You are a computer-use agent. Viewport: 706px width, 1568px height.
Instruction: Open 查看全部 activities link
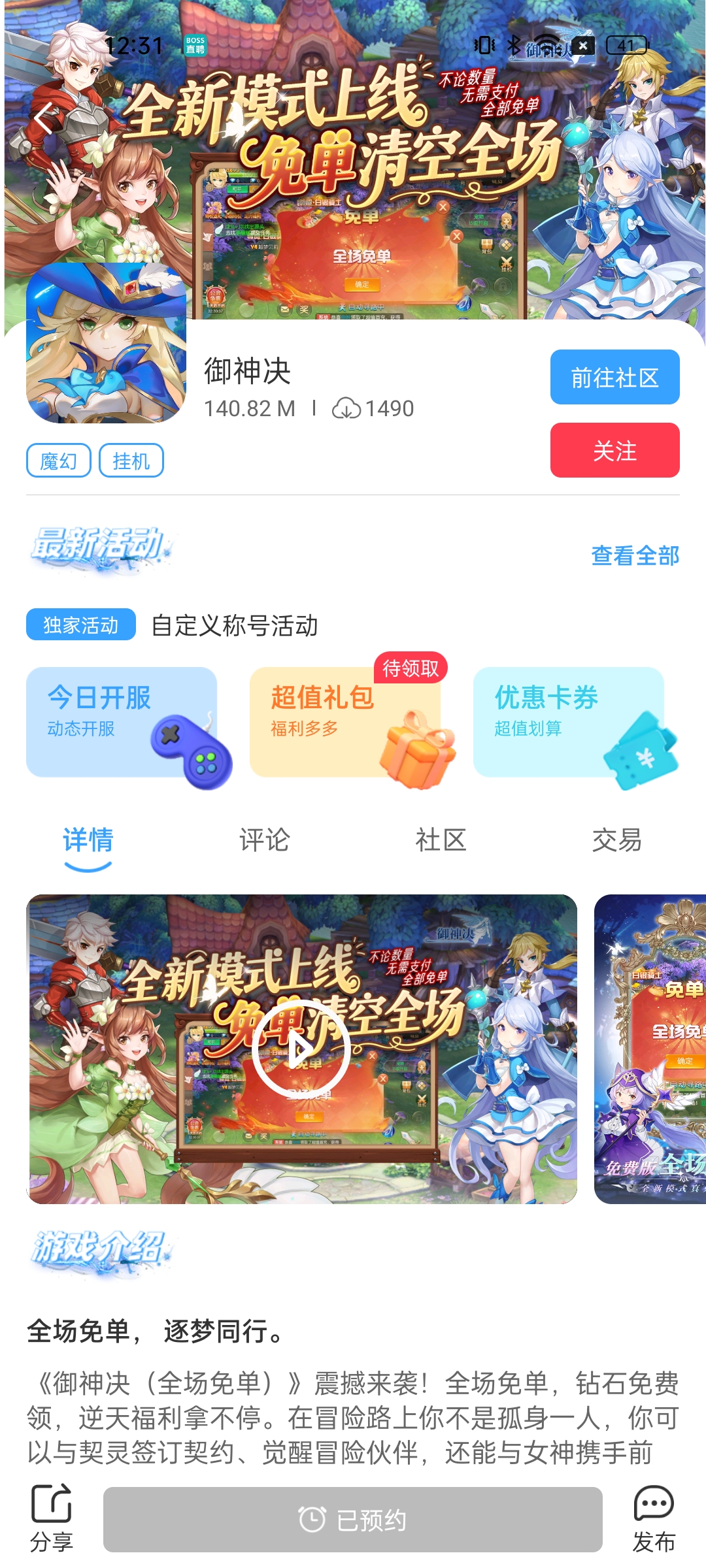click(x=635, y=555)
